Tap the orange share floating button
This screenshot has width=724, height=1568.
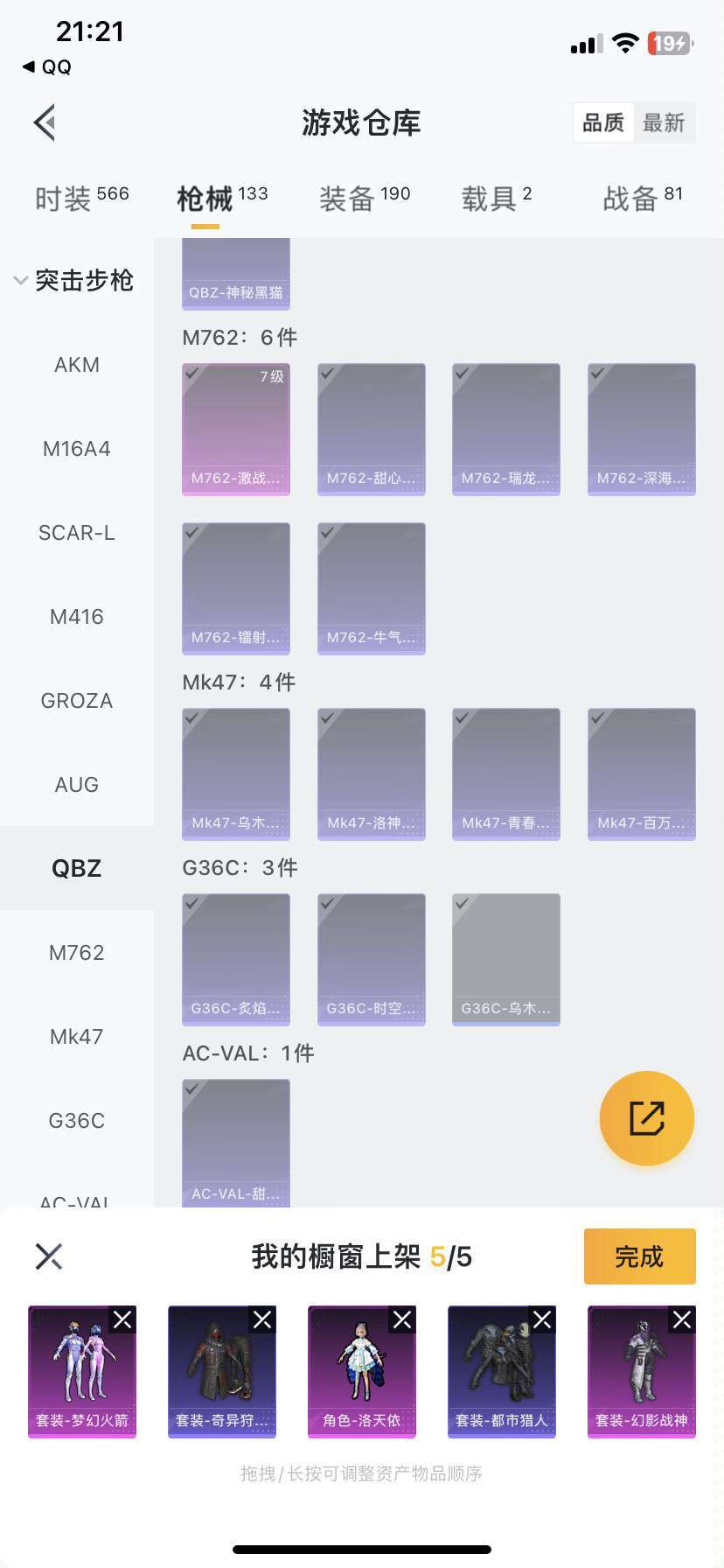tap(647, 1118)
